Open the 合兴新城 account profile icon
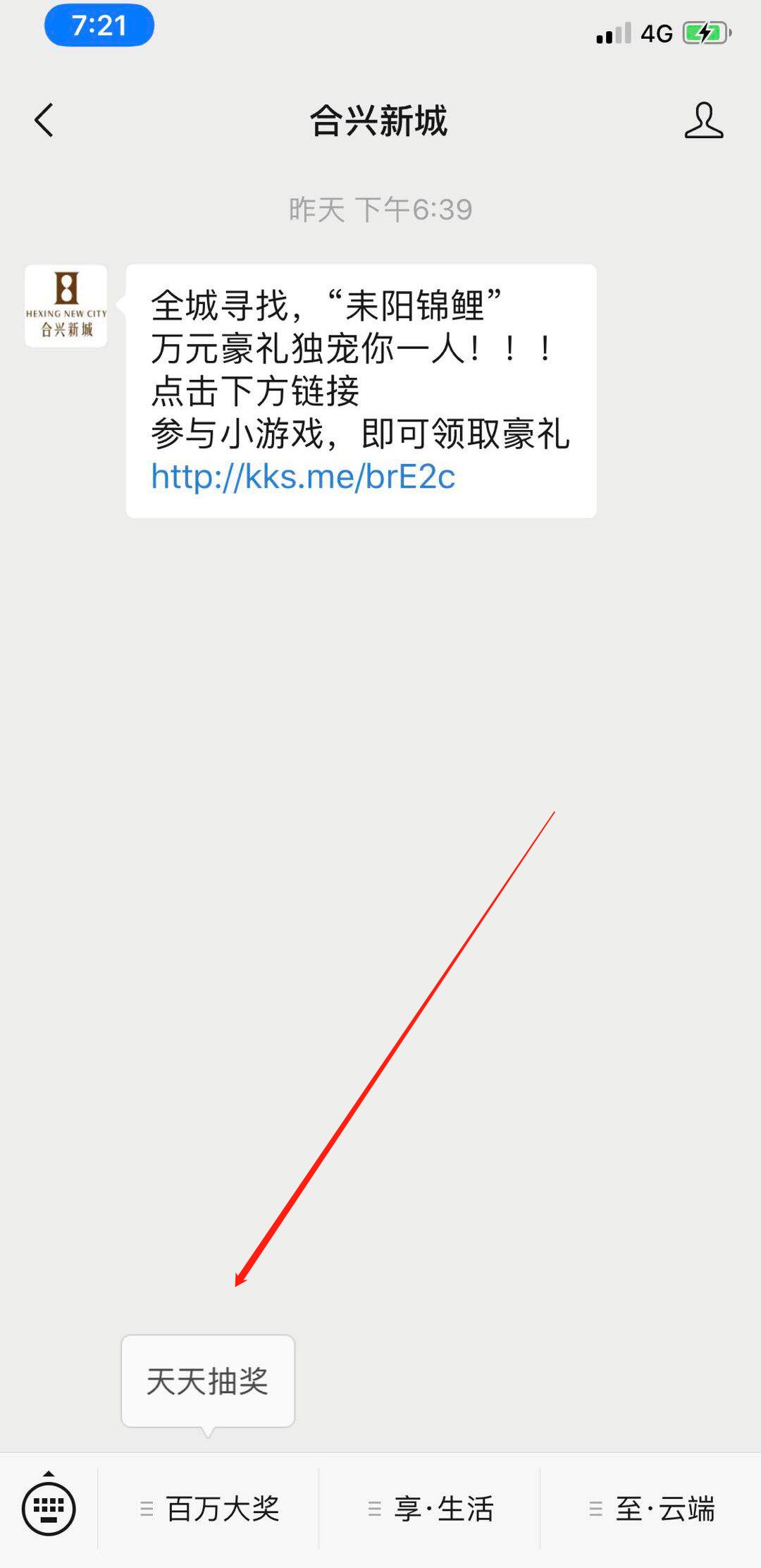 (703, 120)
